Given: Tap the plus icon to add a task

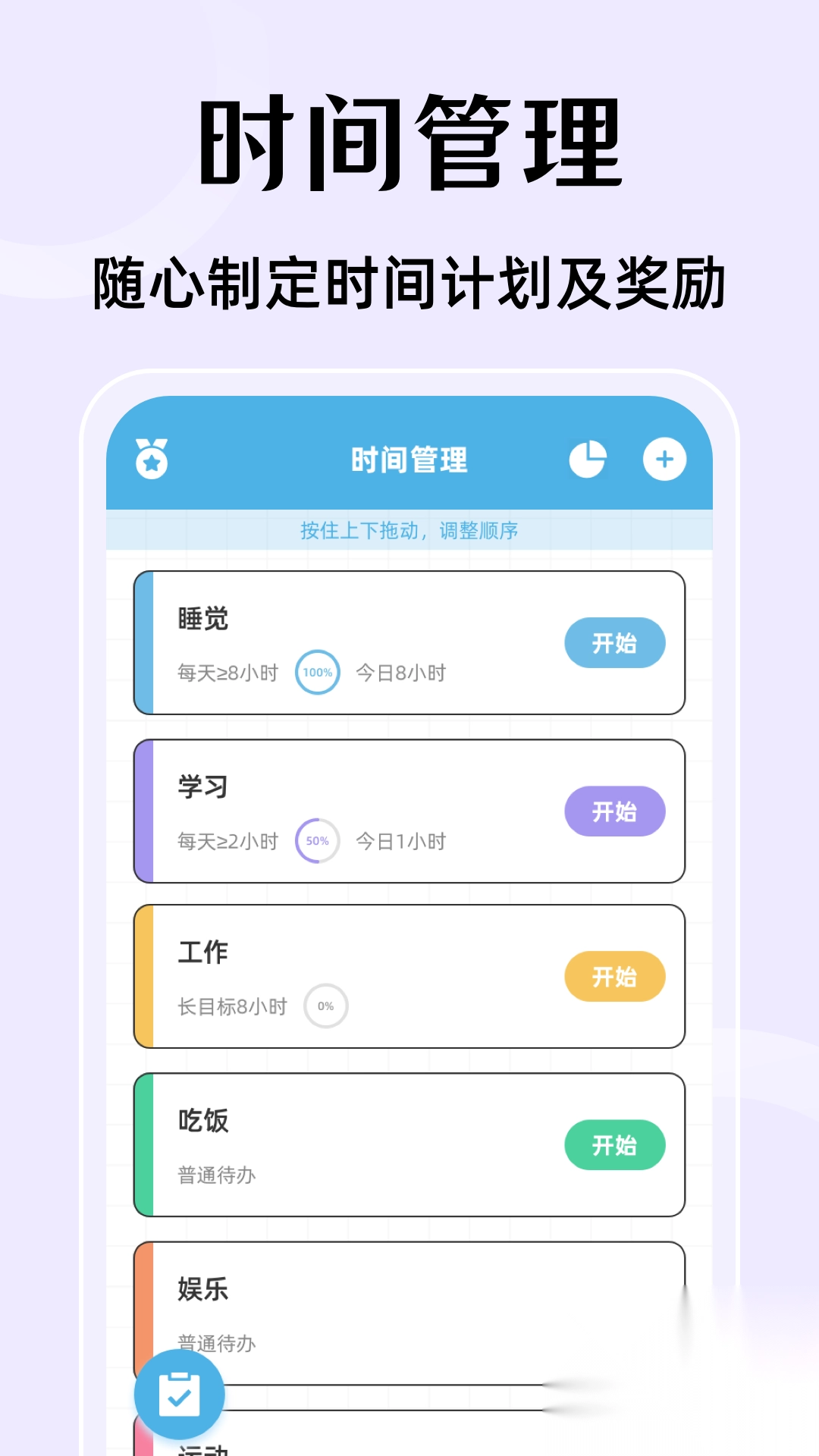Looking at the screenshot, I should click(664, 459).
